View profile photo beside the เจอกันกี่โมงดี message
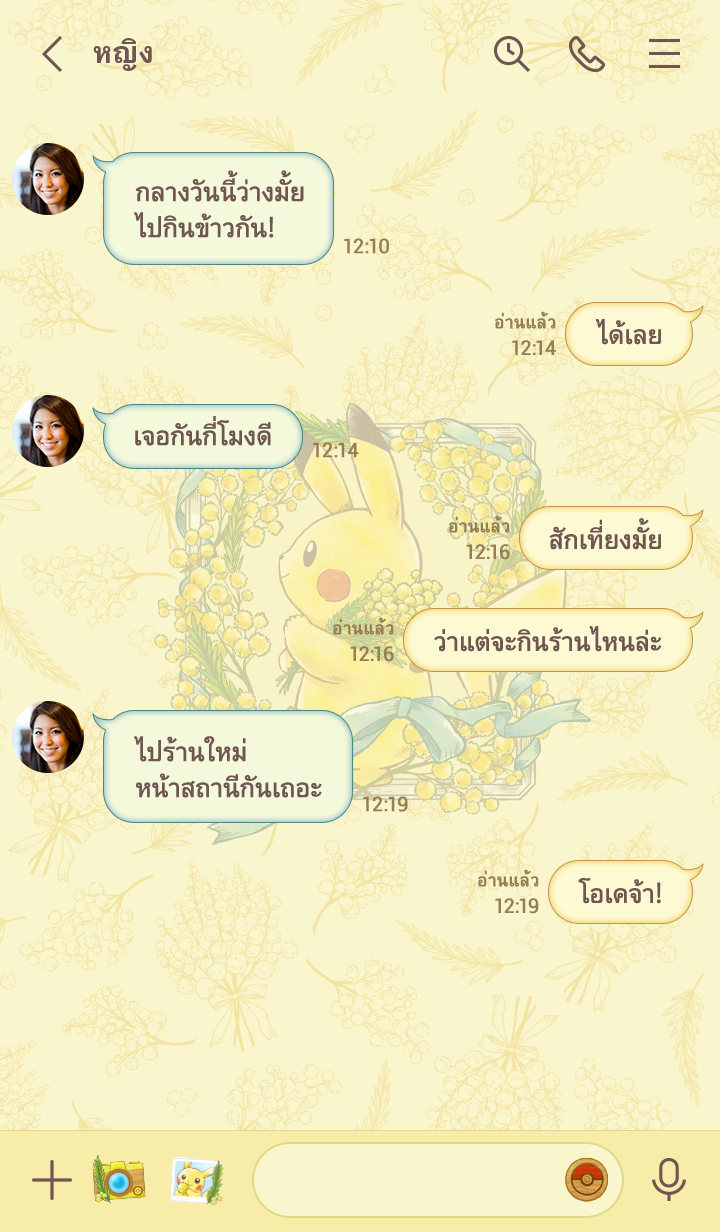 coord(48,431)
